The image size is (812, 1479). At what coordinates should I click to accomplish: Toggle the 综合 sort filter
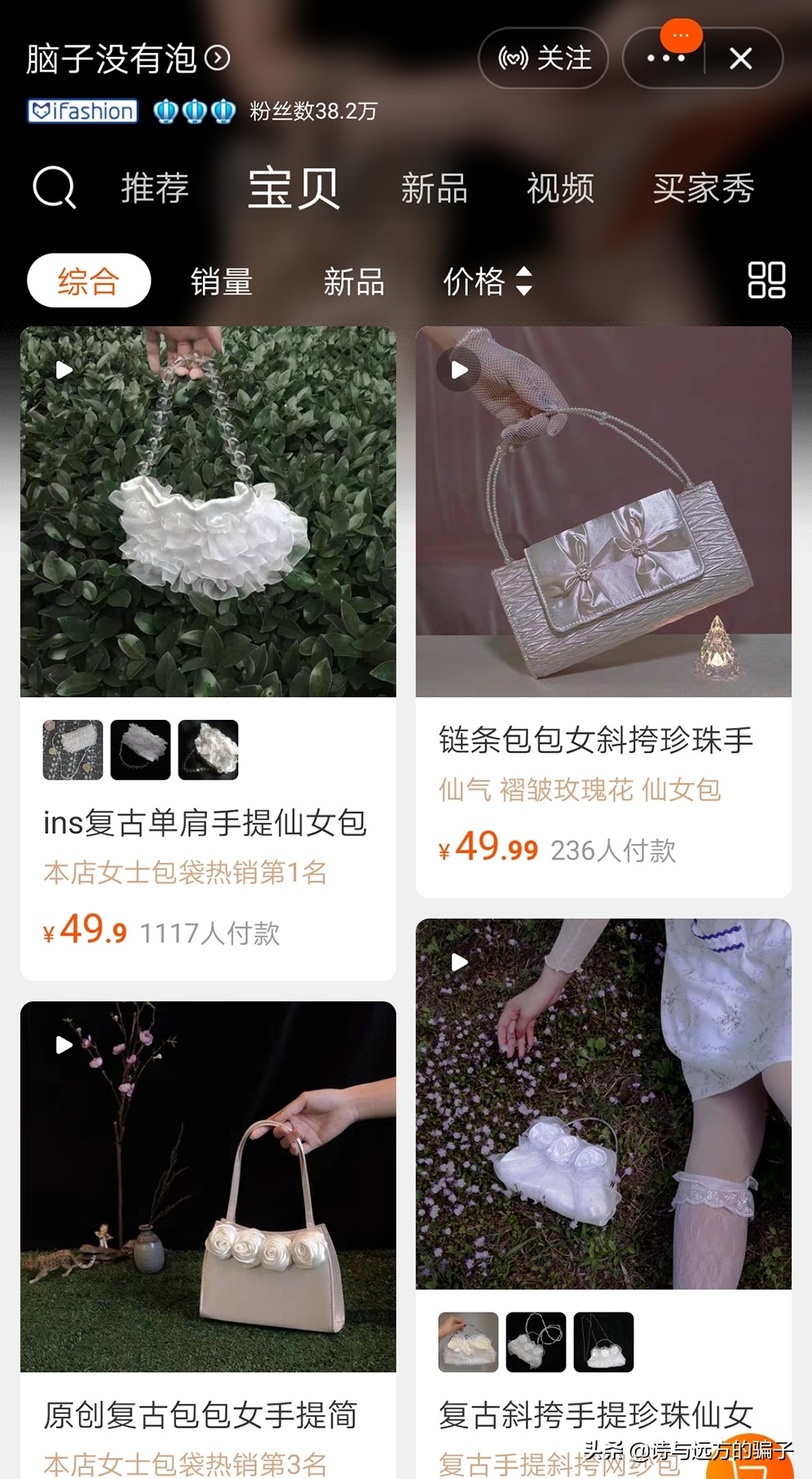87,280
